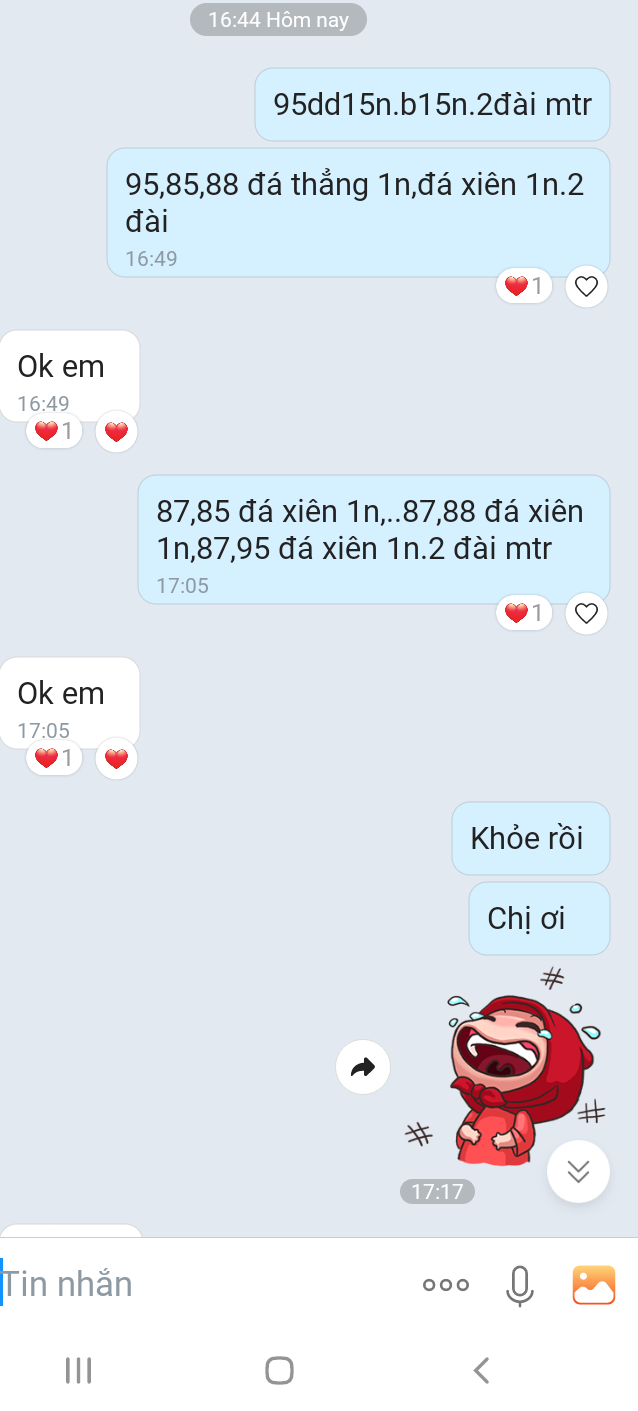View reaction count on 'Ok em' 16:49
This screenshot has width=638, height=1411.
54,432
